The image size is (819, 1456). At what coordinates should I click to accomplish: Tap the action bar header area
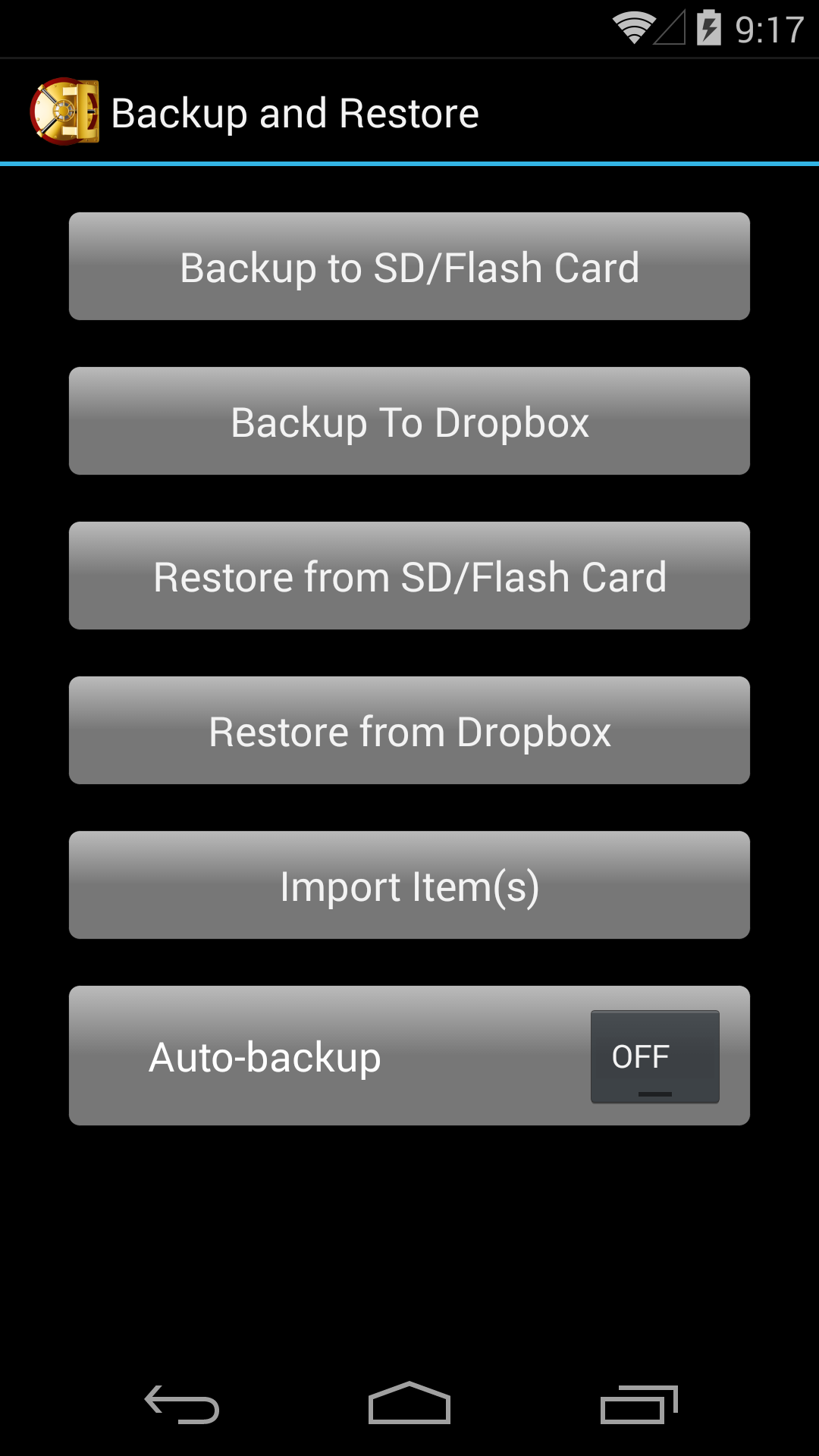[409, 112]
